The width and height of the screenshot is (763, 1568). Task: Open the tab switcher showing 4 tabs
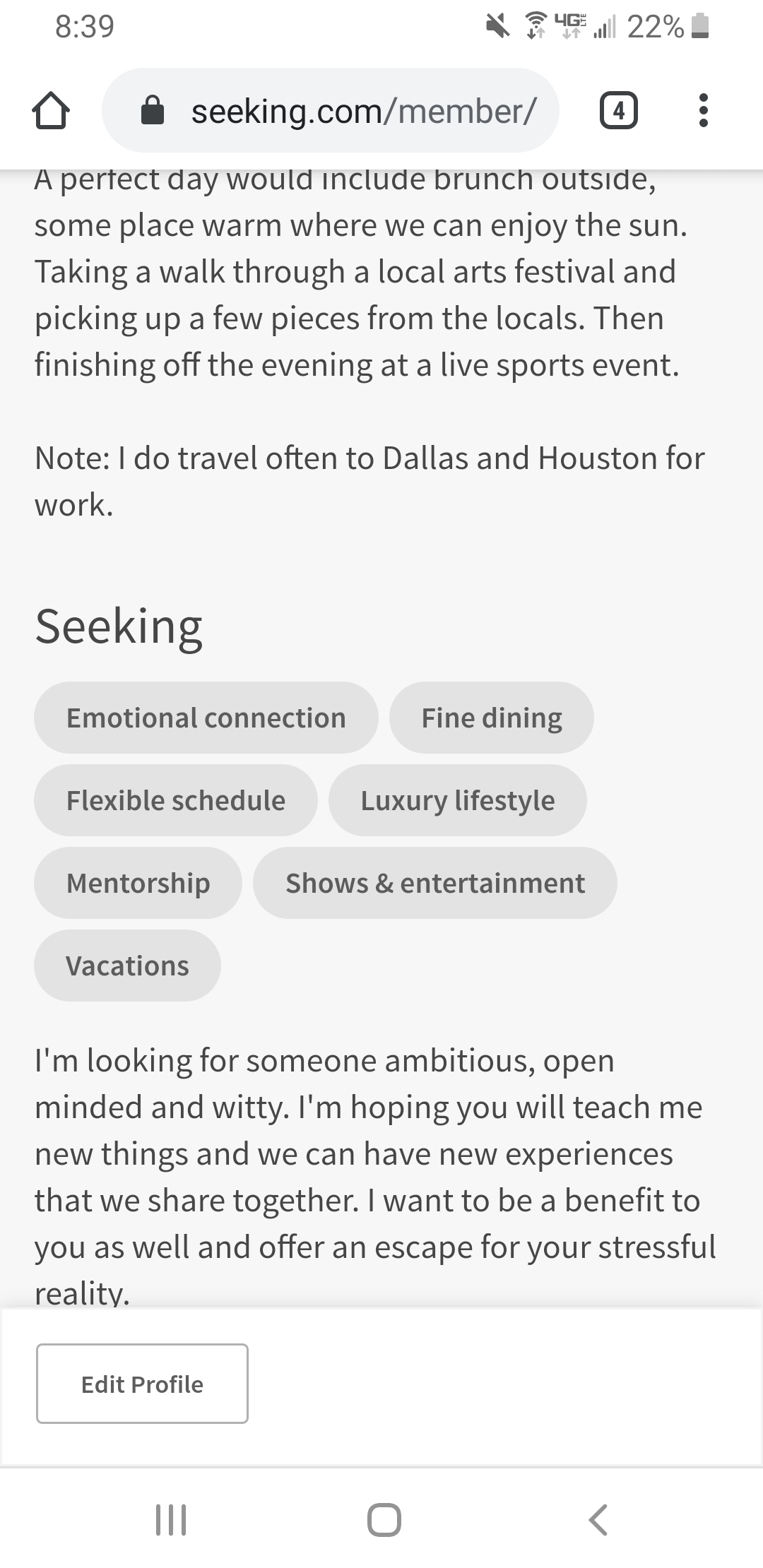[618, 111]
